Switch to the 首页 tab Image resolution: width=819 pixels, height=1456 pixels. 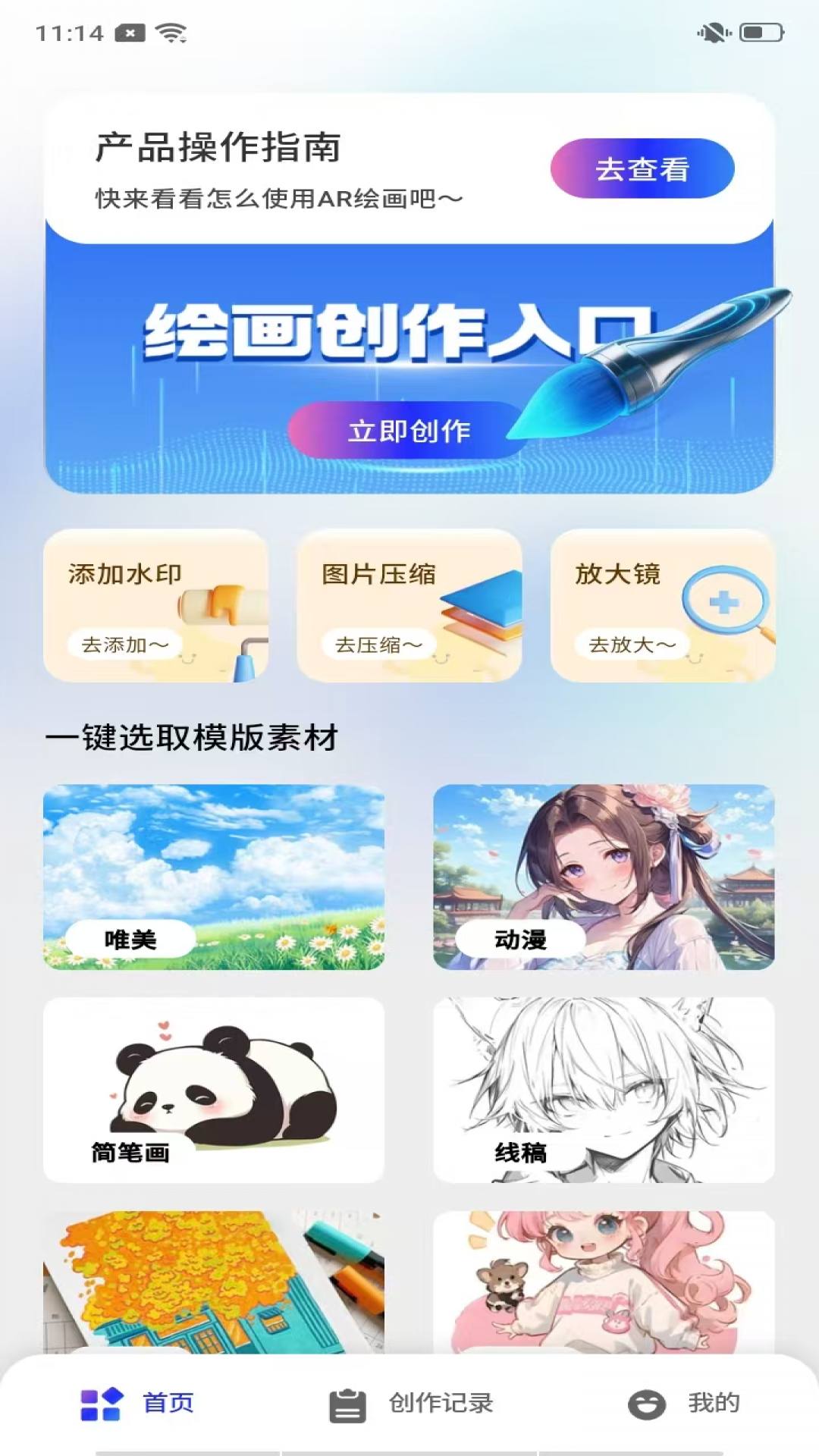pos(138,1404)
